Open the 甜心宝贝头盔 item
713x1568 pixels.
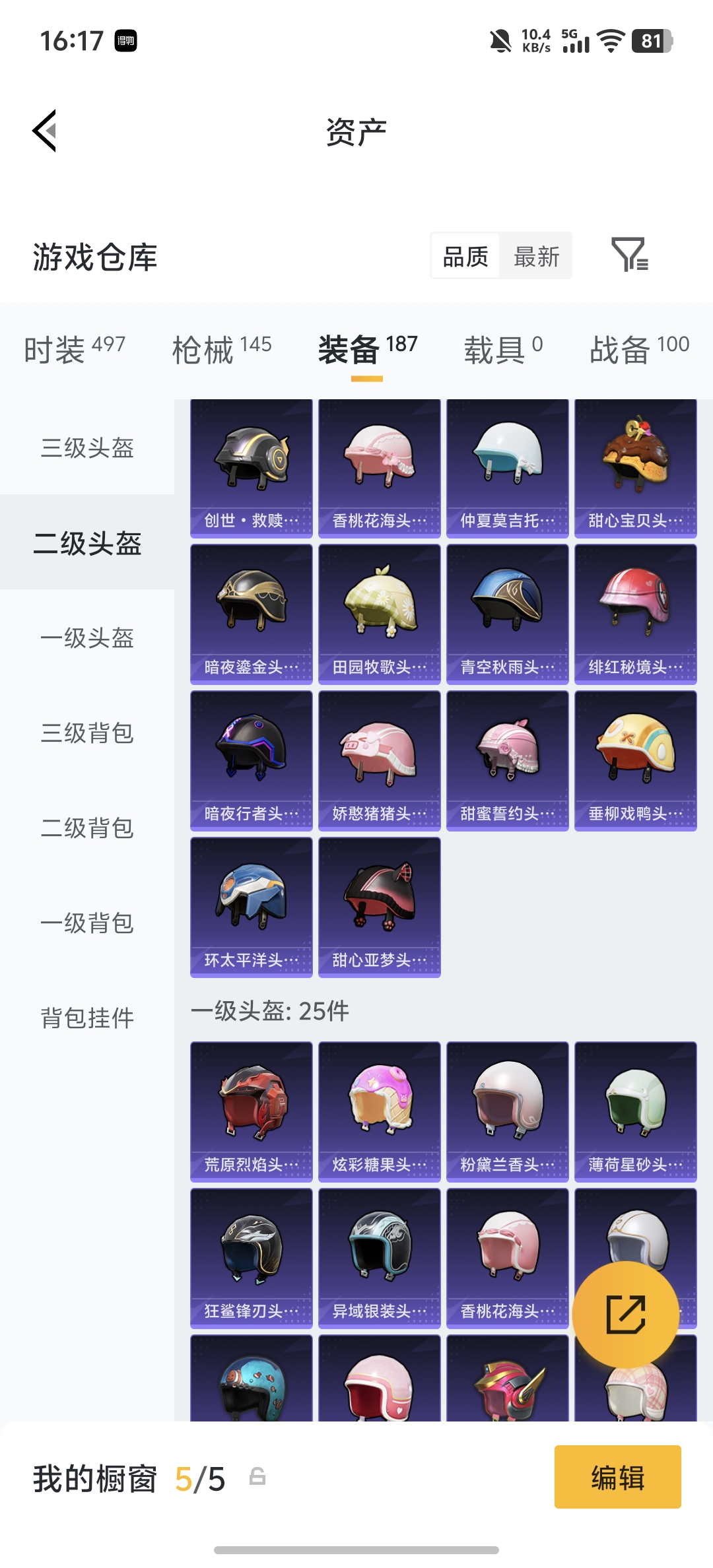pyautogui.click(x=635, y=469)
